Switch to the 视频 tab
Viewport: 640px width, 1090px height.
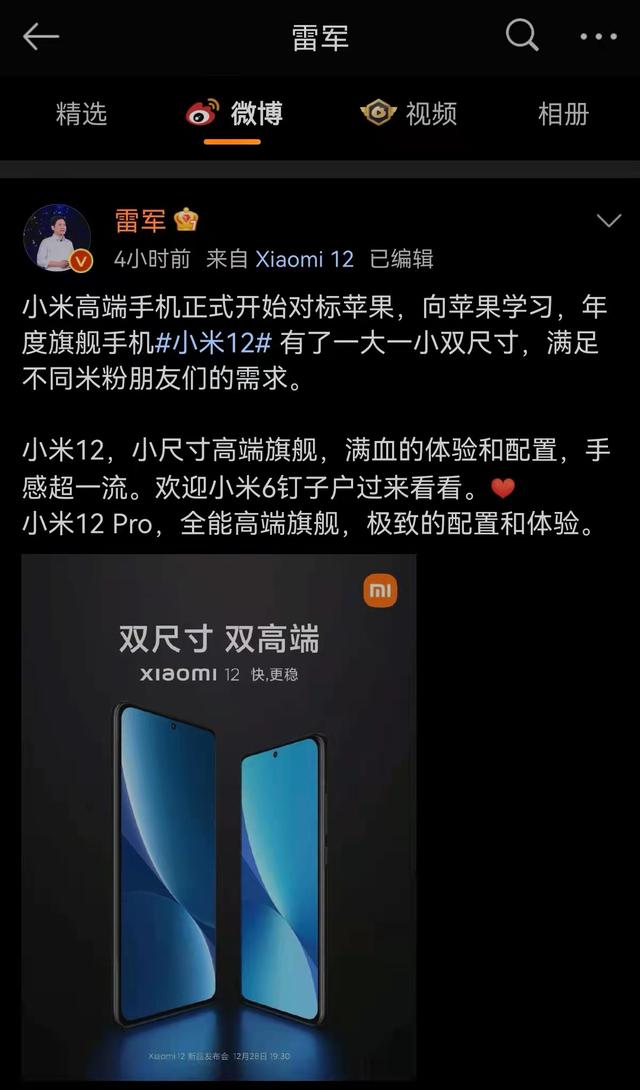[x=409, y=114]
